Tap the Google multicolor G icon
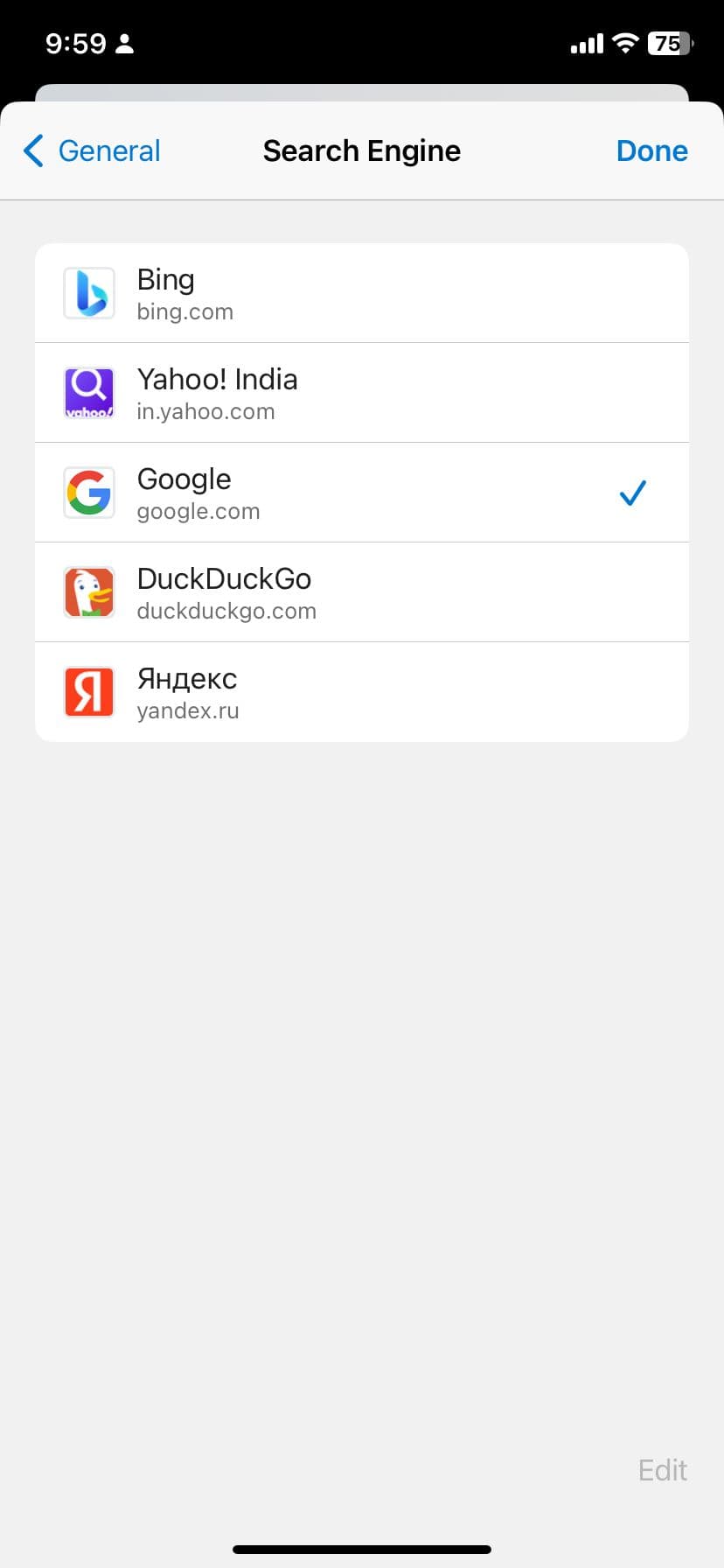 [88, 492]
